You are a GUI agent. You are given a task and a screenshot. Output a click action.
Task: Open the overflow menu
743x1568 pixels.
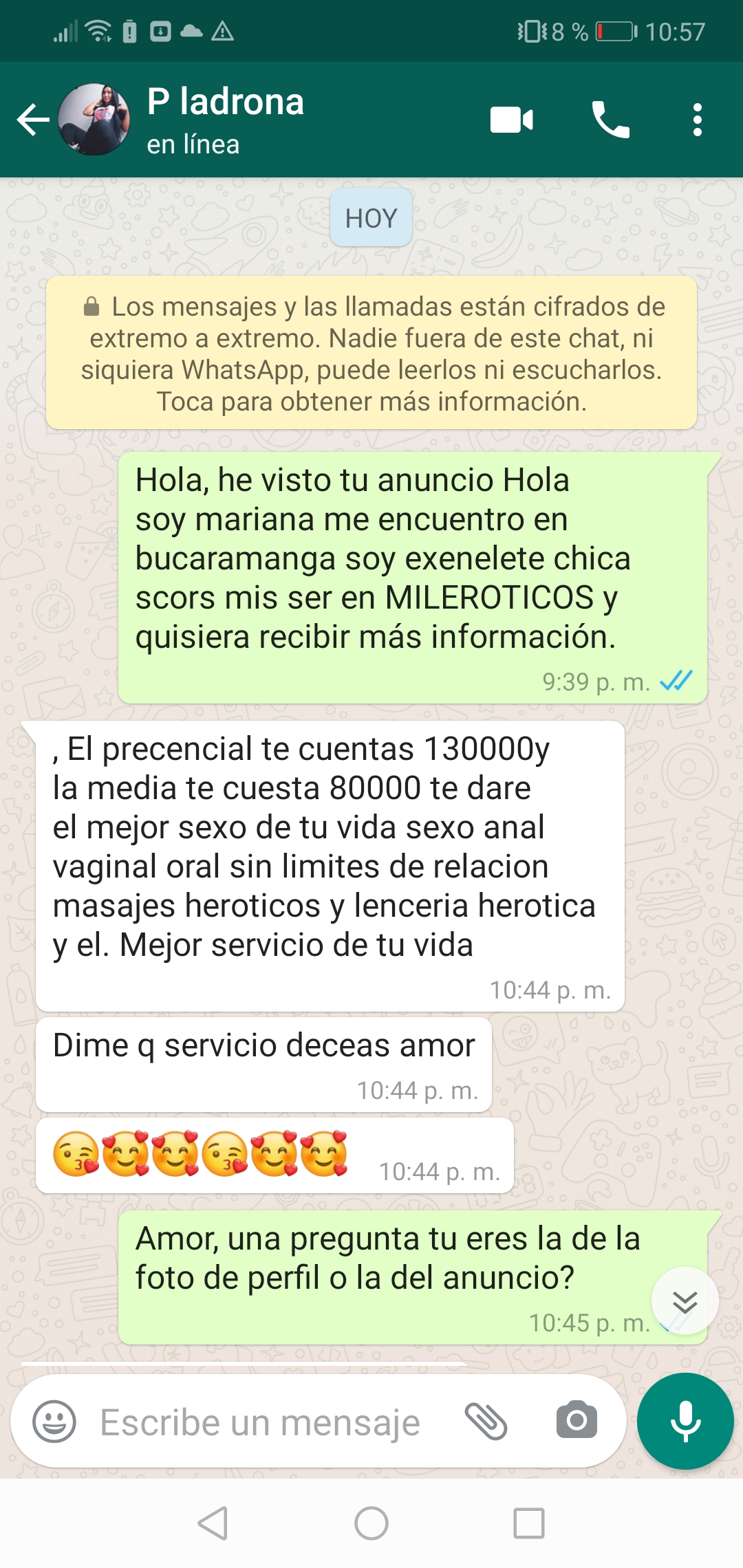[x=697, y=120]
